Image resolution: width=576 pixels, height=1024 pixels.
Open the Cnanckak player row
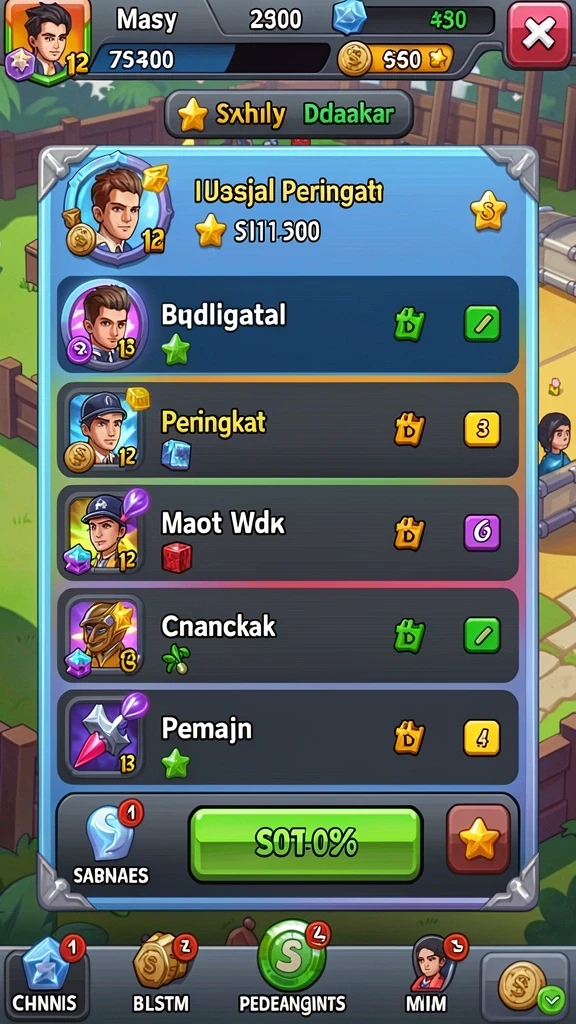tap(288, 635)
